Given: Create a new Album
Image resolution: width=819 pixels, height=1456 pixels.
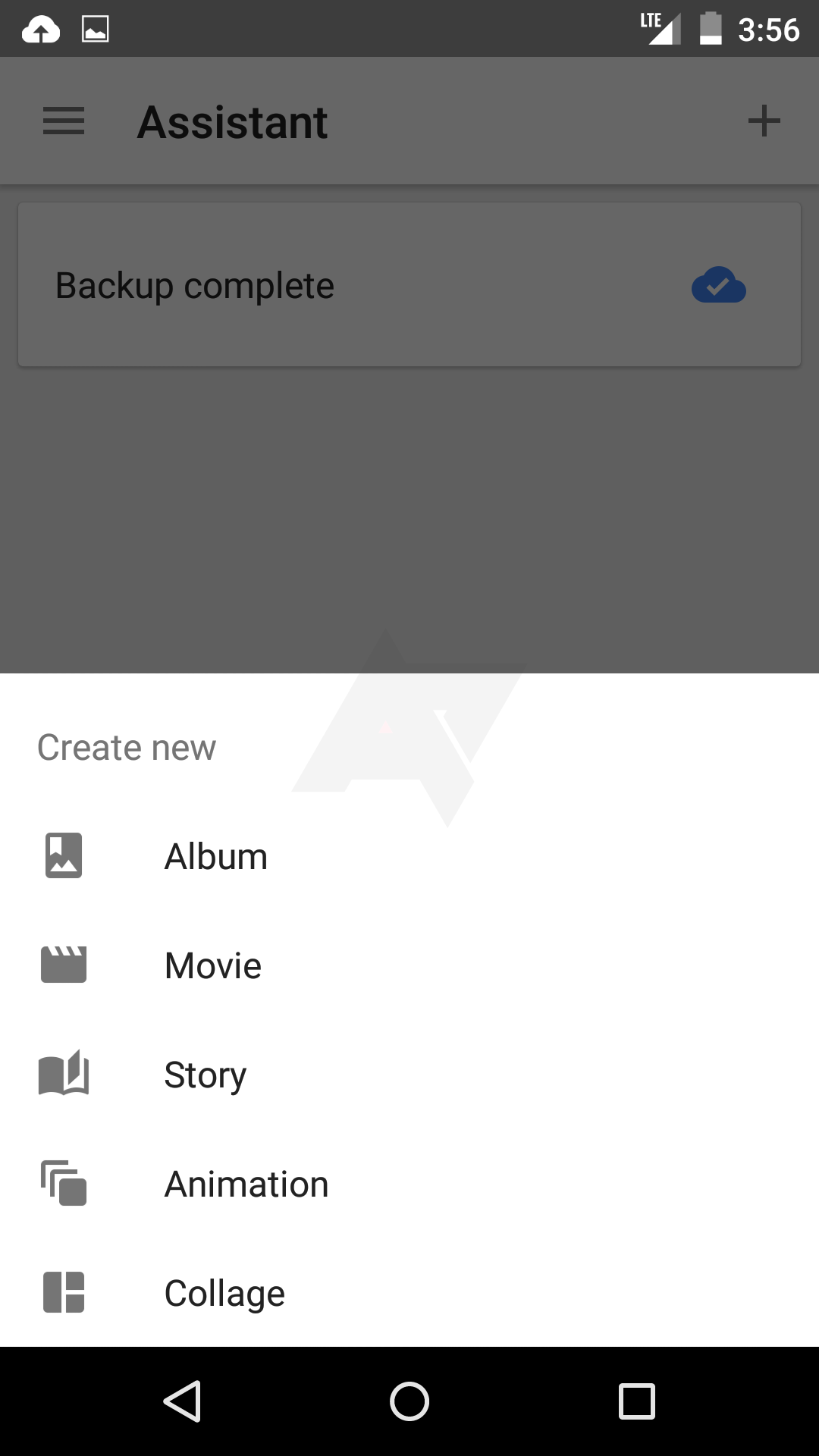Looking at the screenshot, I should [409, 856].
